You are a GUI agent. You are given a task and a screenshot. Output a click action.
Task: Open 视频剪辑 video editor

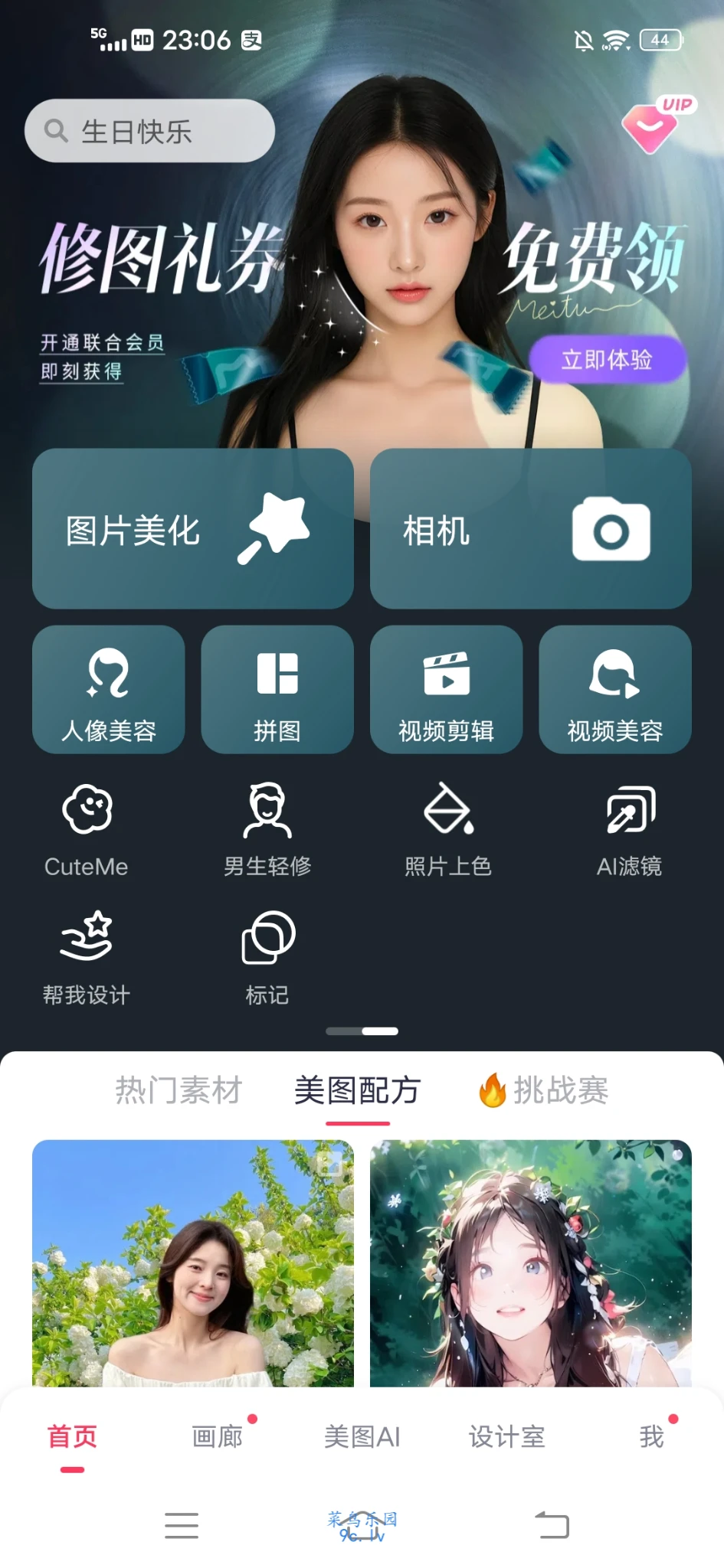[x=446, y=689]
